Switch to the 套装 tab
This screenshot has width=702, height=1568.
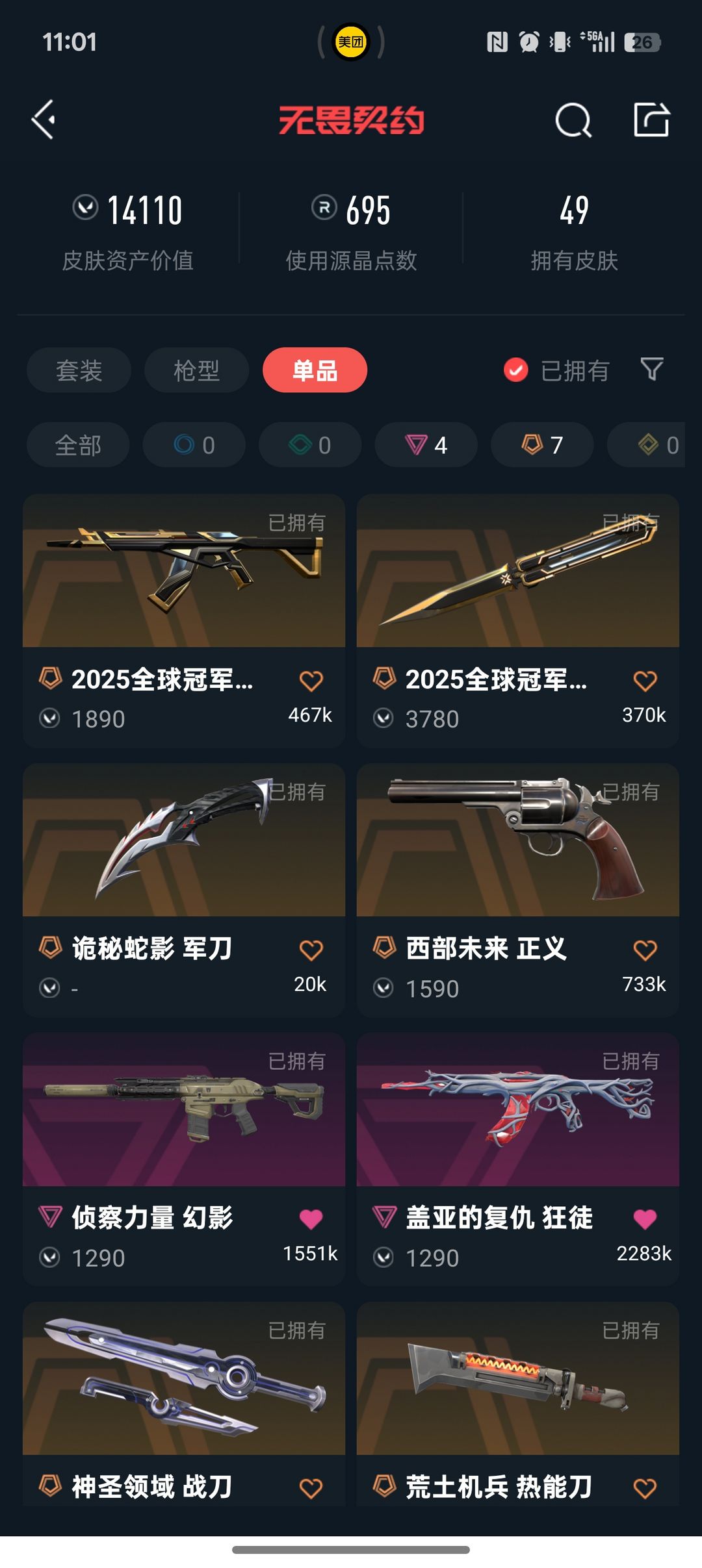(79, 370)
